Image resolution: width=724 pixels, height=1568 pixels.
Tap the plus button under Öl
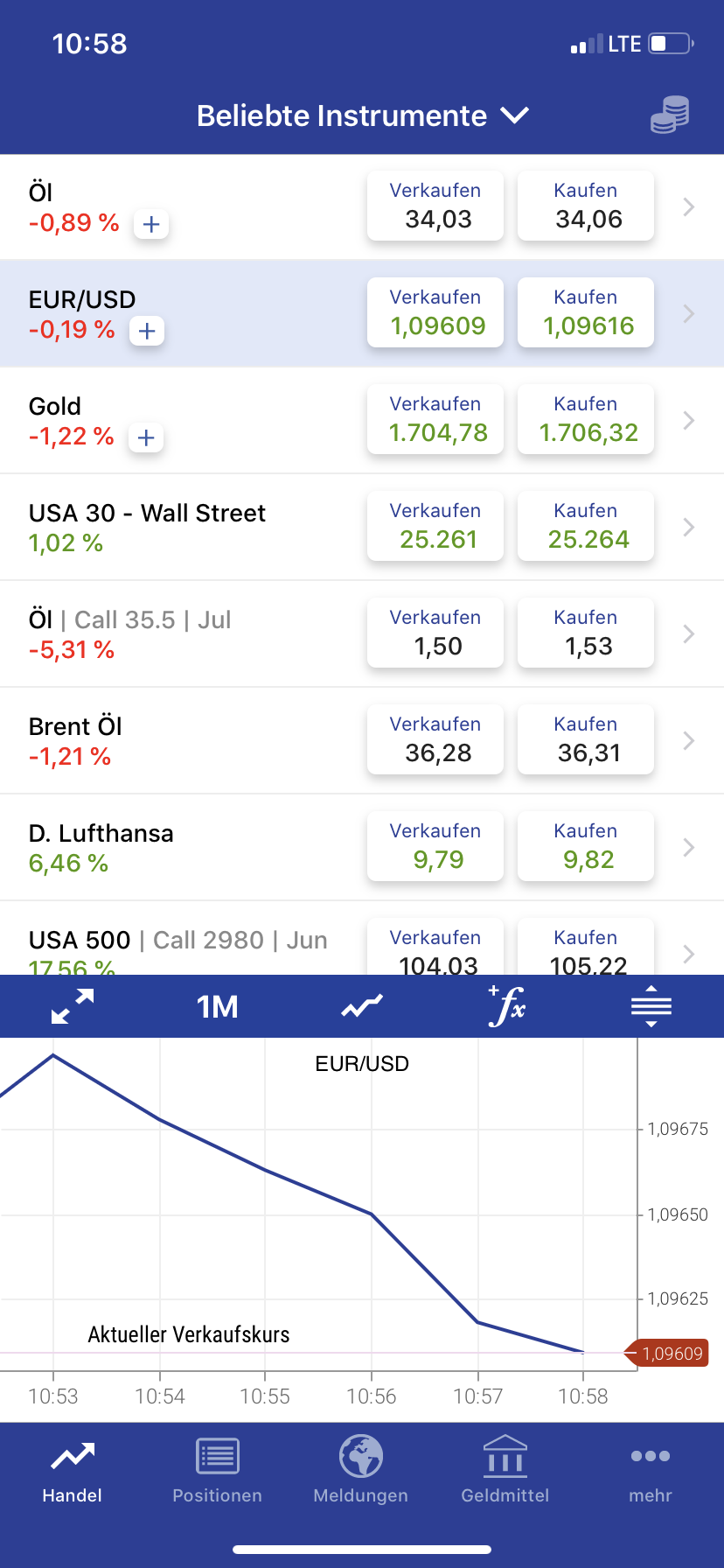click(151, 224)
